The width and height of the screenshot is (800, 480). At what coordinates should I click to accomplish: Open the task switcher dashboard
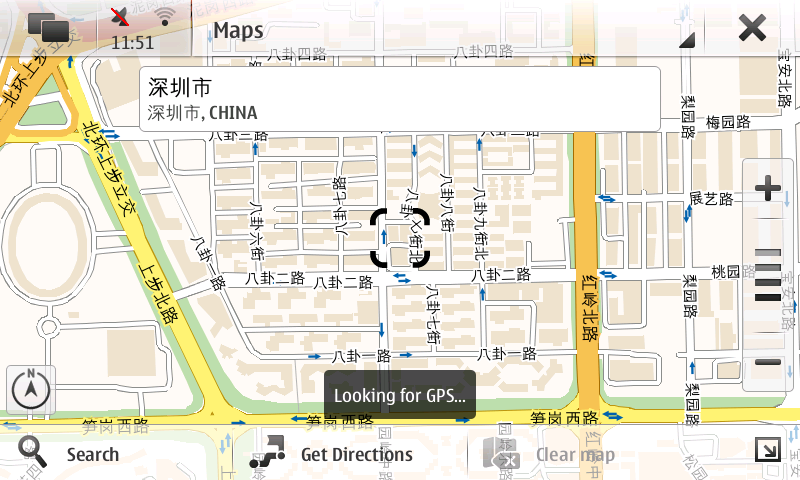click(47, 27)
